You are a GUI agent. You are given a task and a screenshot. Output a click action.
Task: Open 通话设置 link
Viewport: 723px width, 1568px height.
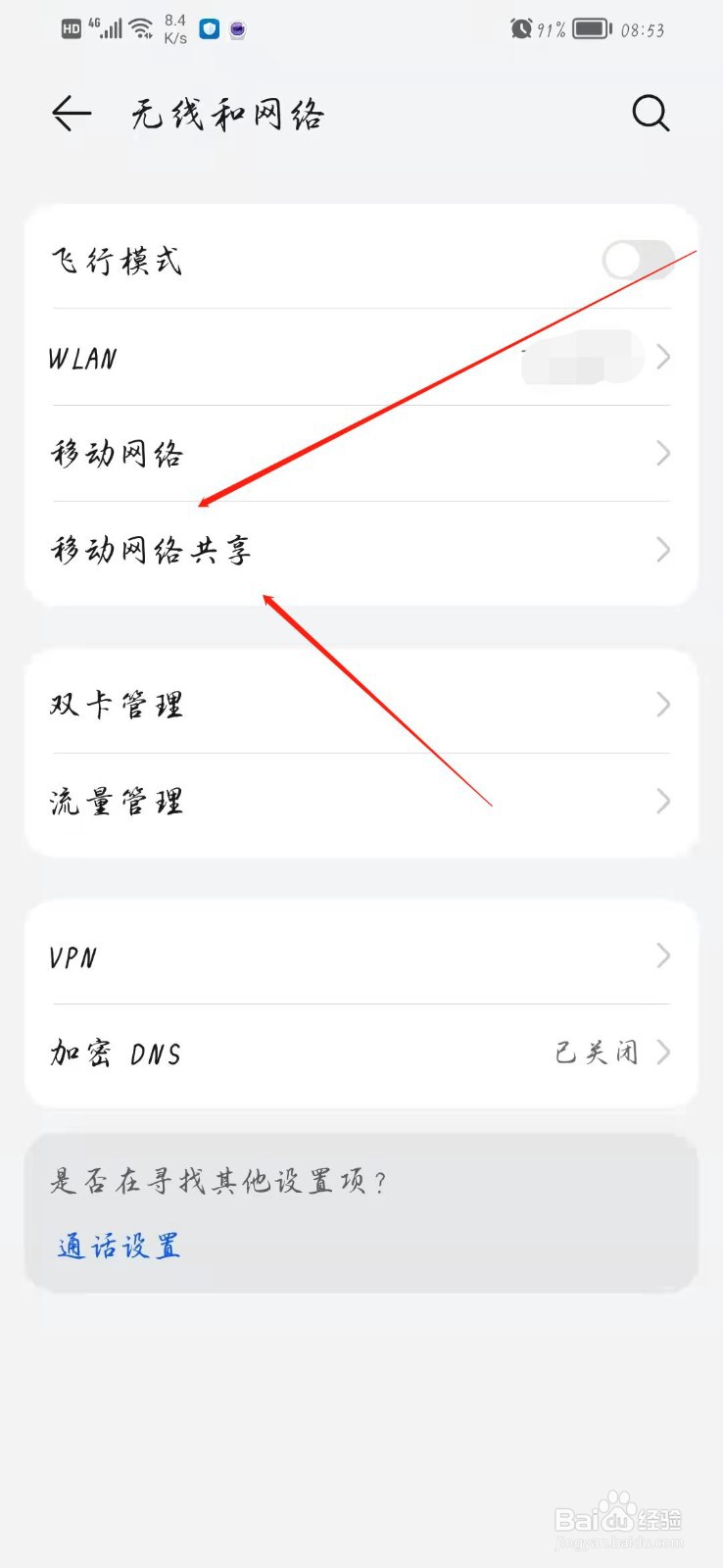(116, 1245)
